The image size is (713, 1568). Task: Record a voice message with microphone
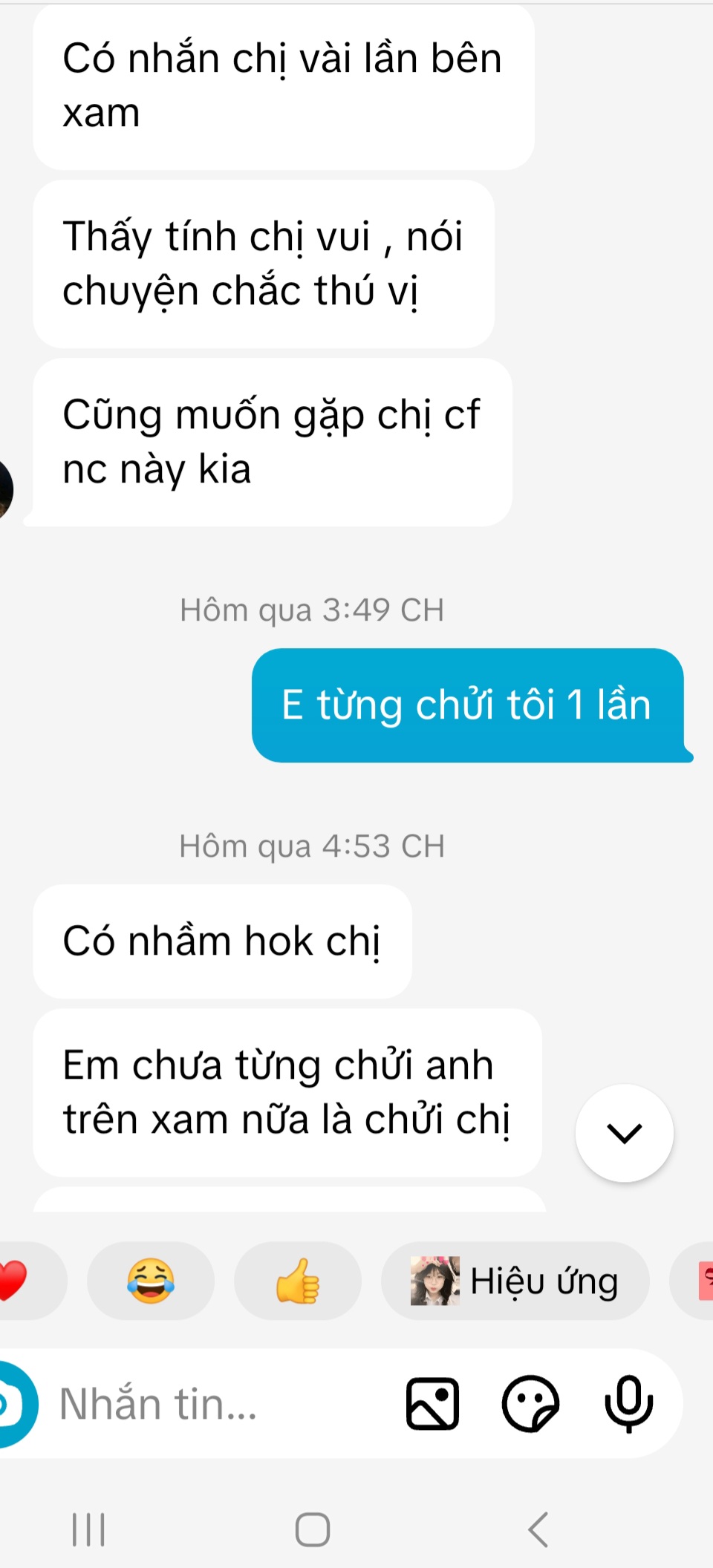pos(628,1404)
